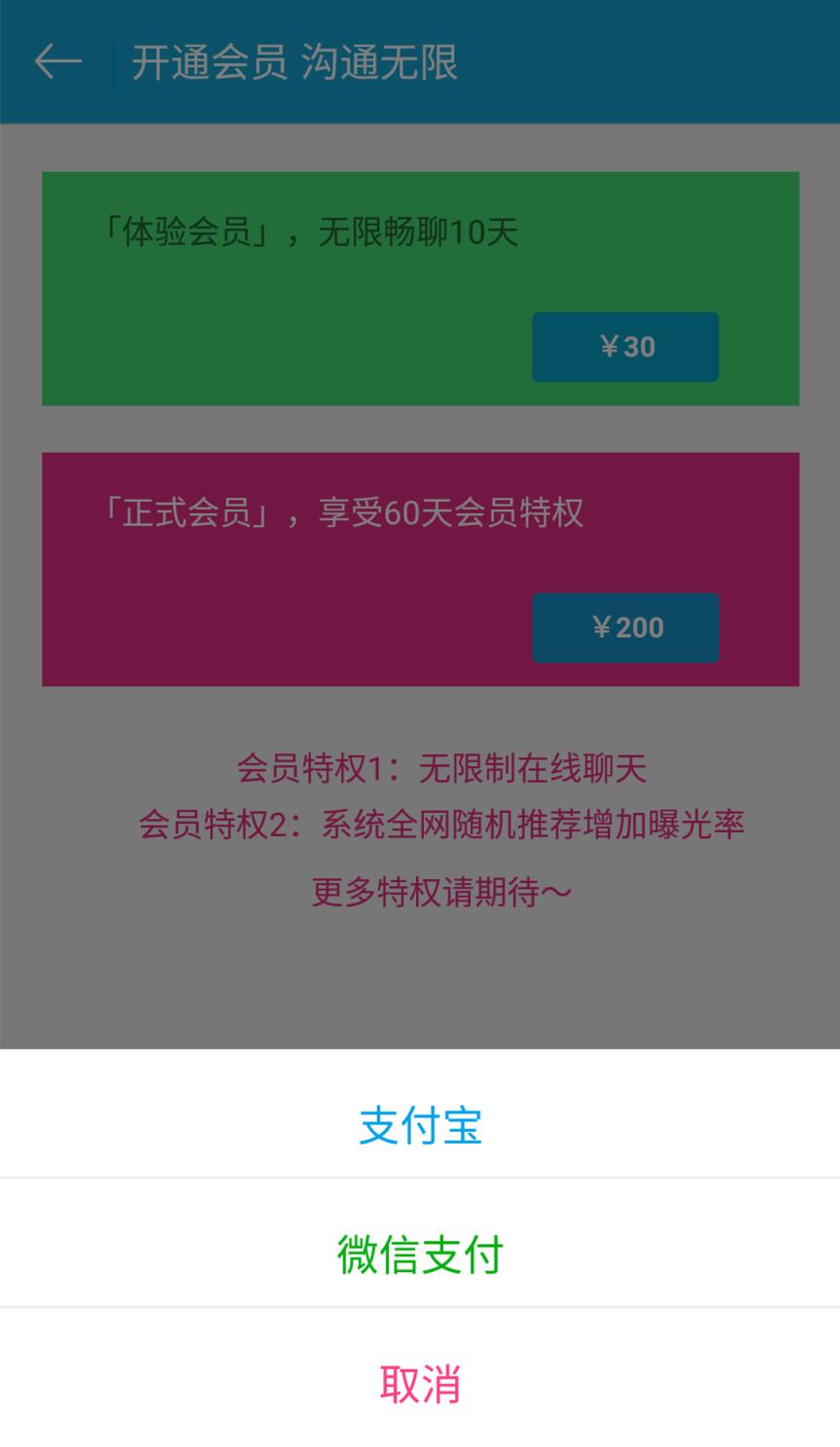840x1447 pixels.
Task: Select the purple formal membership (正式会员) card
Action: [x=420, y=567]
